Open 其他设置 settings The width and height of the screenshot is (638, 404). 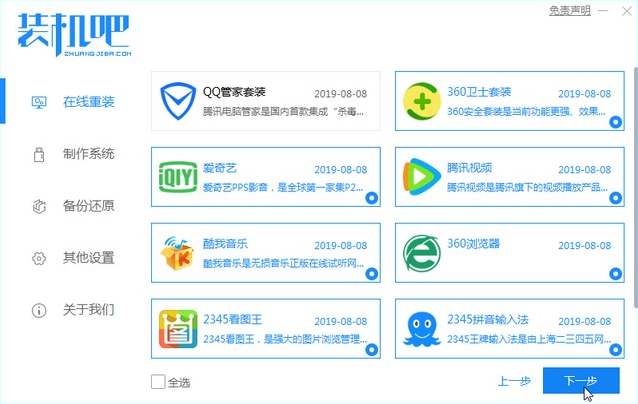pyautogui.click(x=88, y=258)
